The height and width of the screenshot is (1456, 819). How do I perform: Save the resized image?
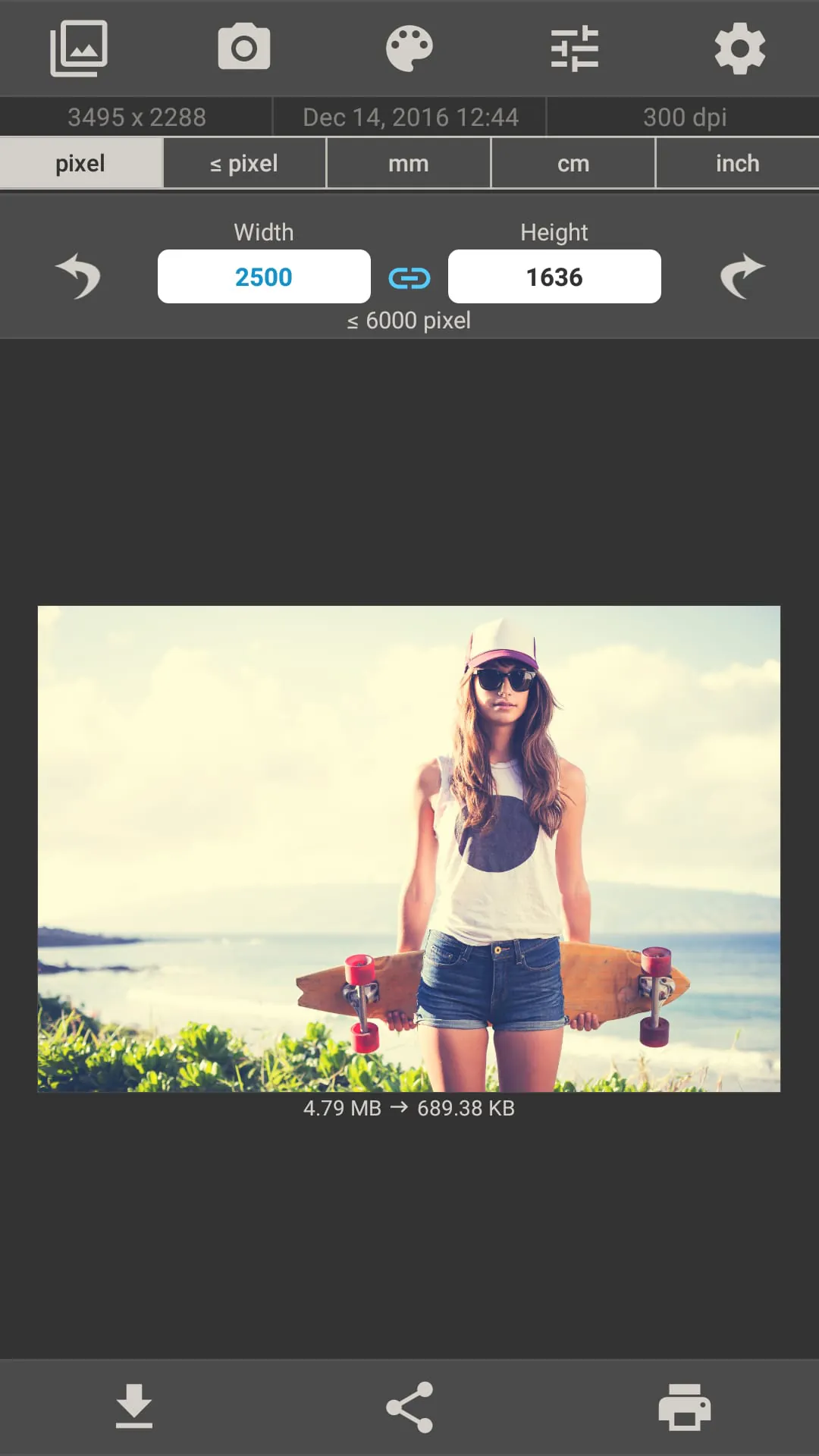(x=134, y=1407)
